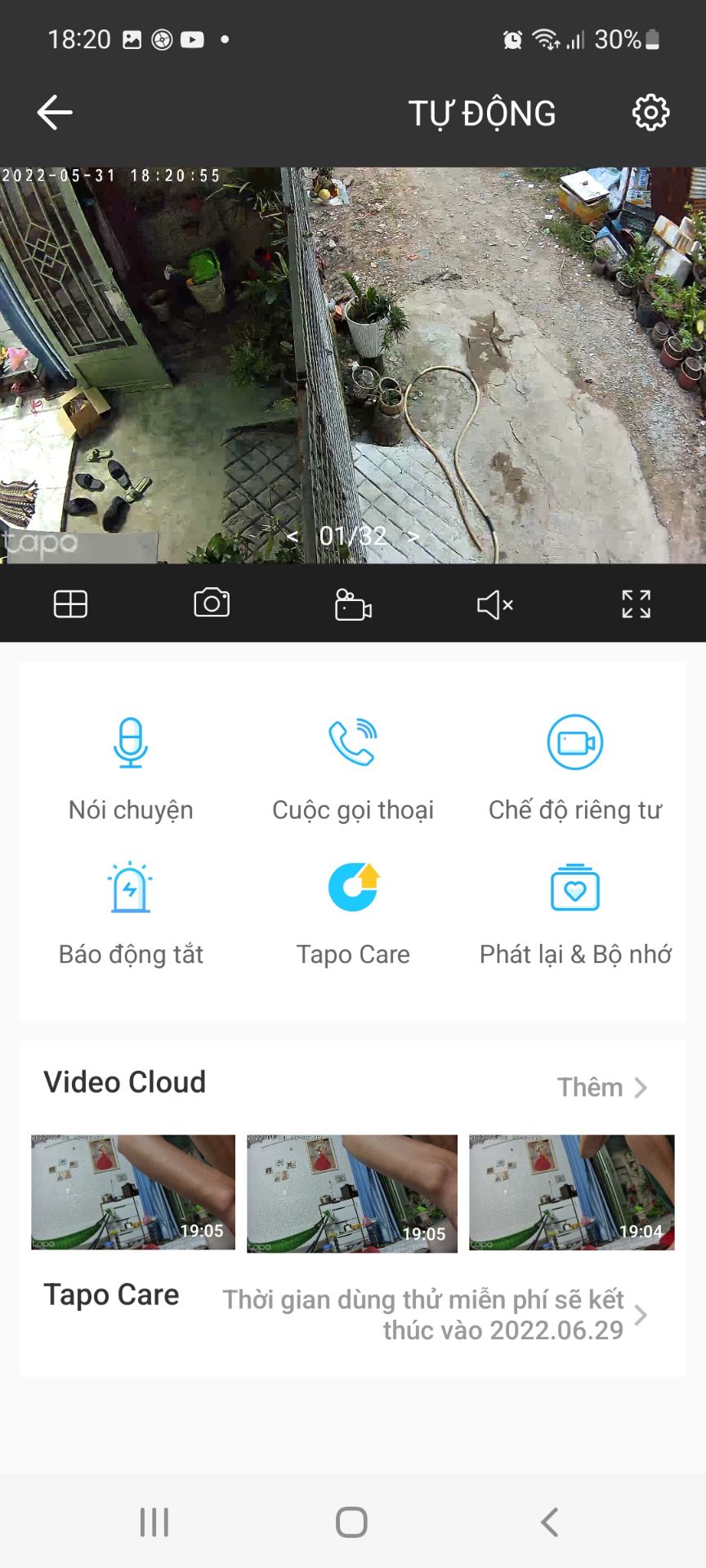The width and height of the screenshot is (706, 1568).
Task: Tap the Recents navigation button
Action: click(154, 1521)
